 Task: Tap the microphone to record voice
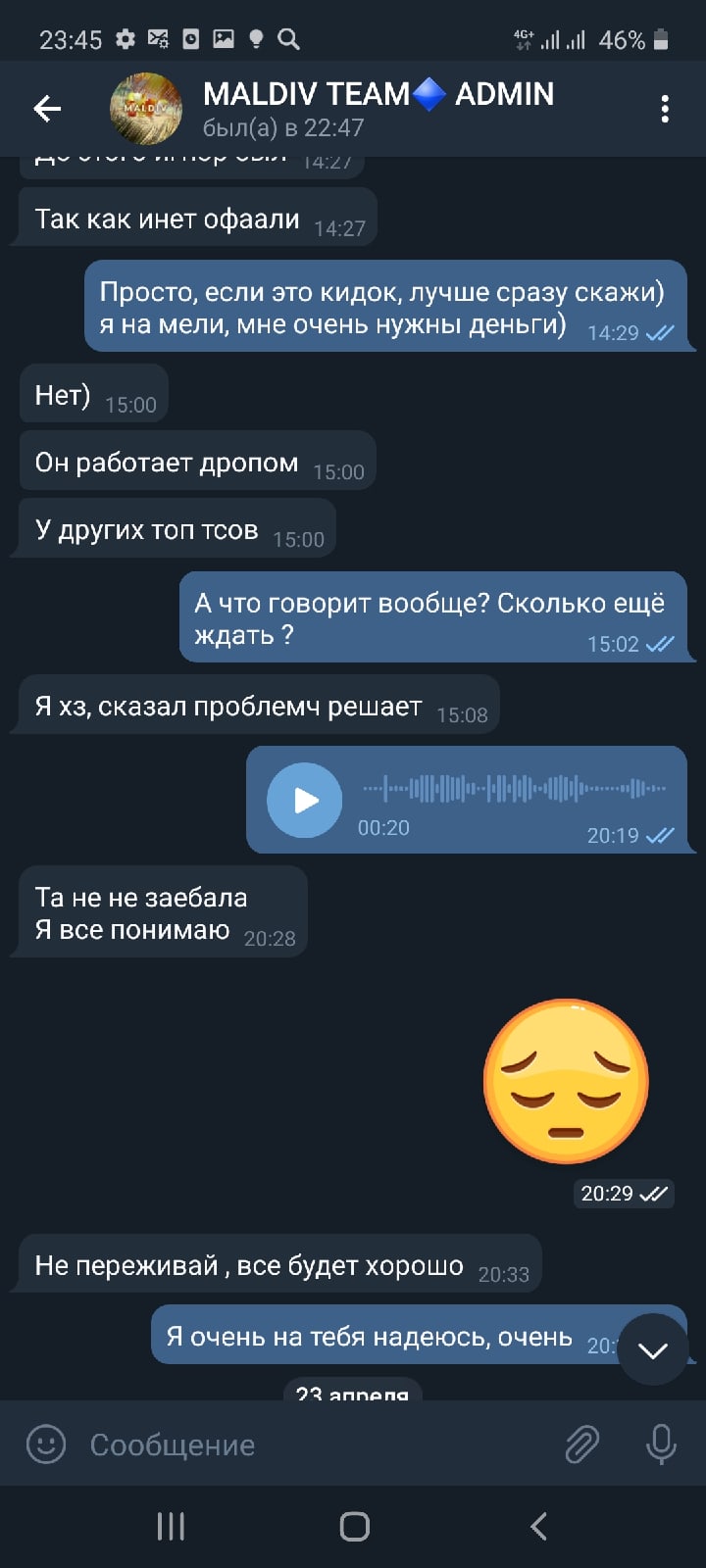point(661,1445)
